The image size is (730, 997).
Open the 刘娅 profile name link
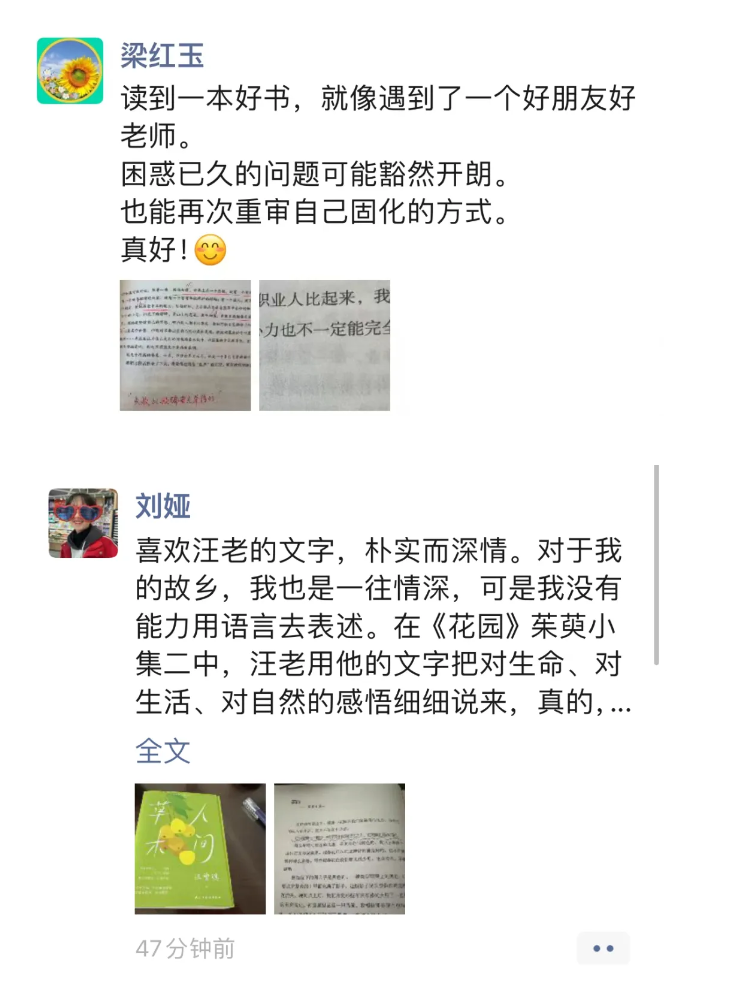pos(163,506)
